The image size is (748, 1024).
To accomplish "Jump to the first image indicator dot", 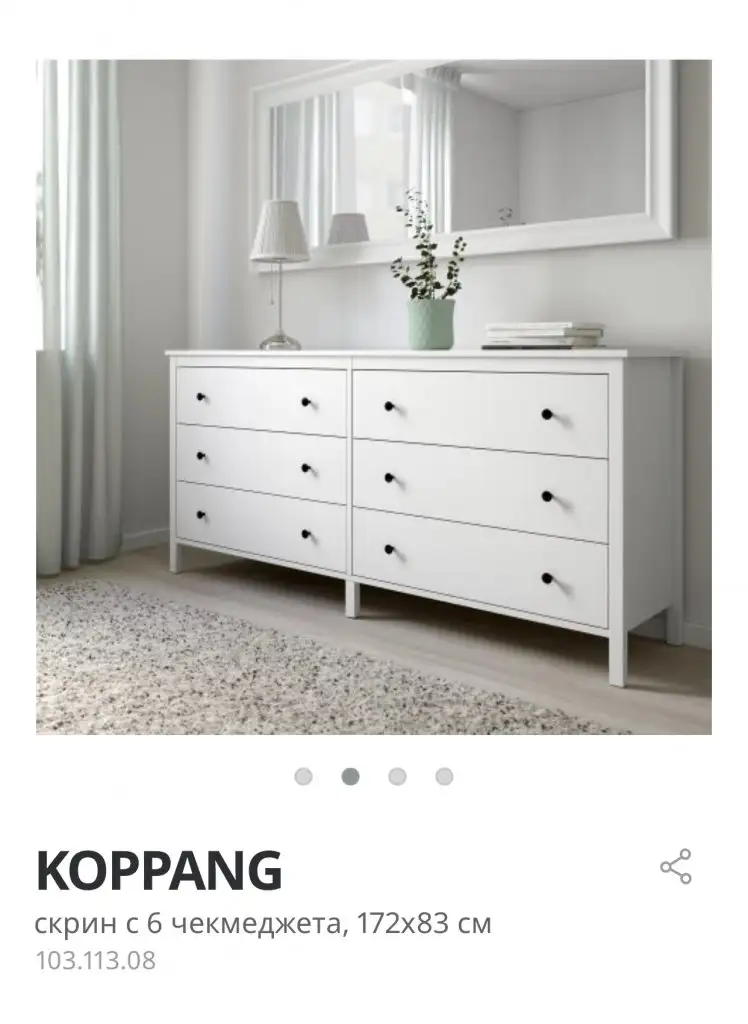I will tap(303, 777).
